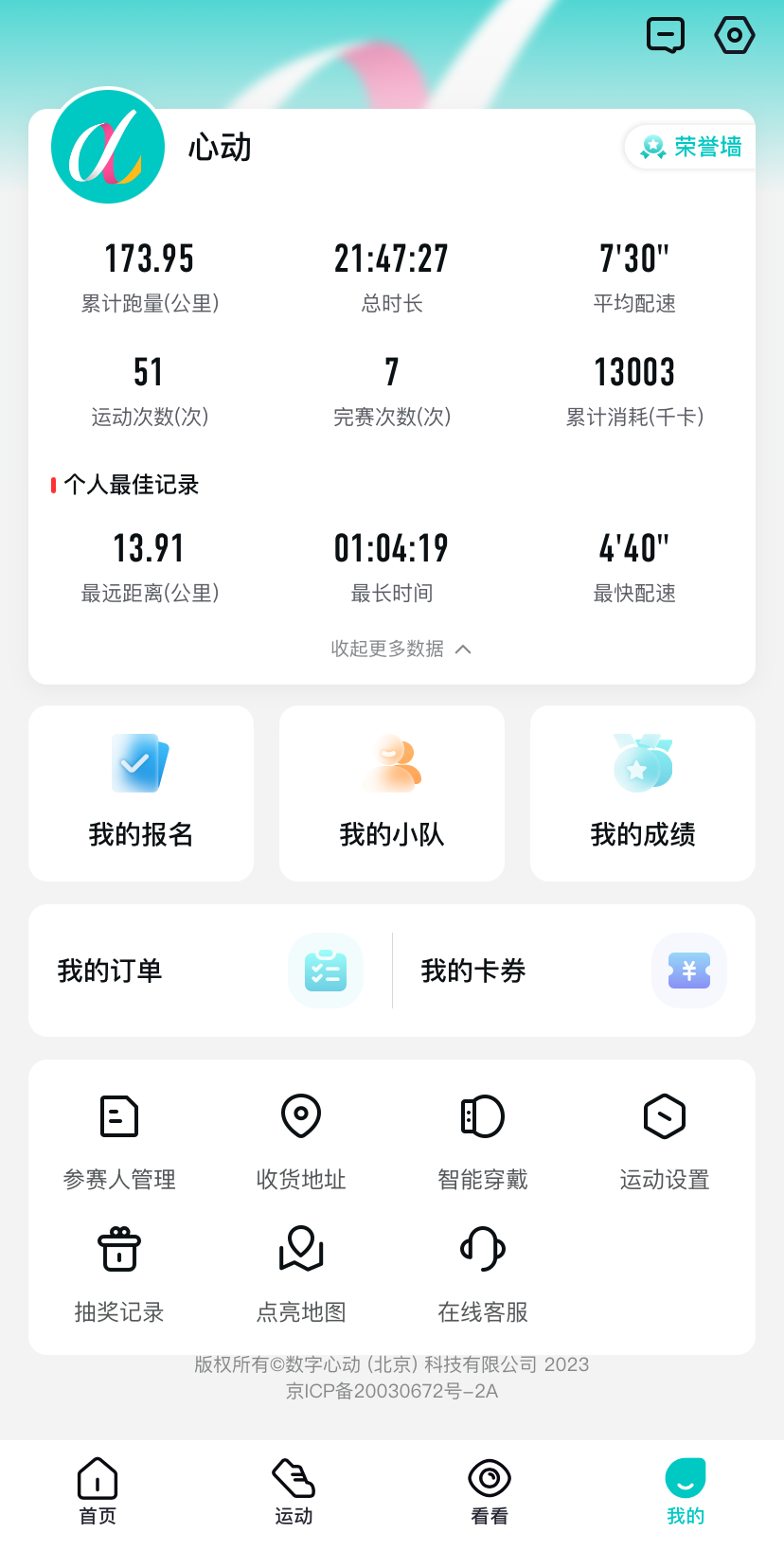Contact 在线客服 support

coord(483,1274)
